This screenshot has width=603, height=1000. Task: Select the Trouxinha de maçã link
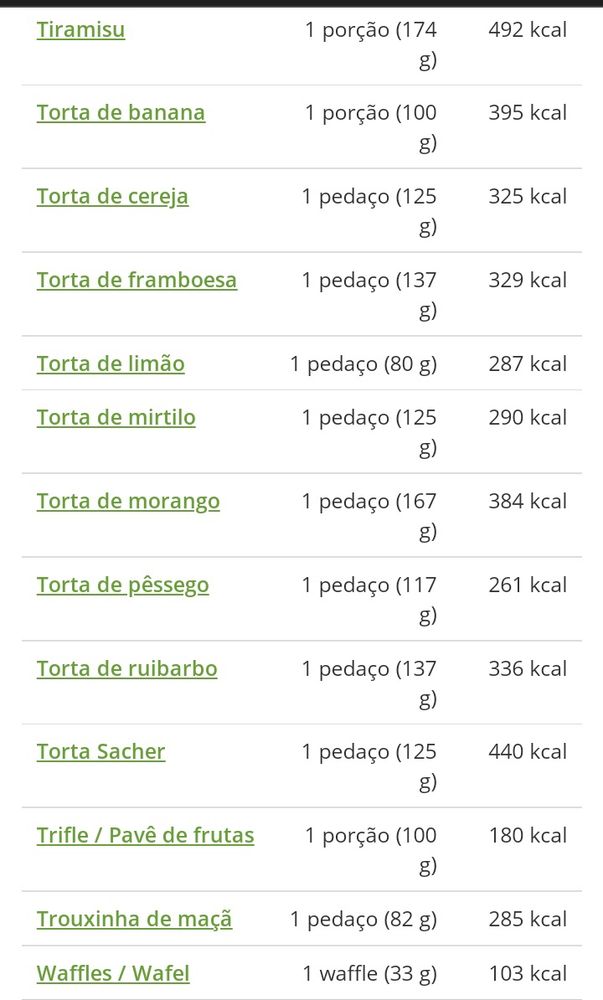pos(134,919)
